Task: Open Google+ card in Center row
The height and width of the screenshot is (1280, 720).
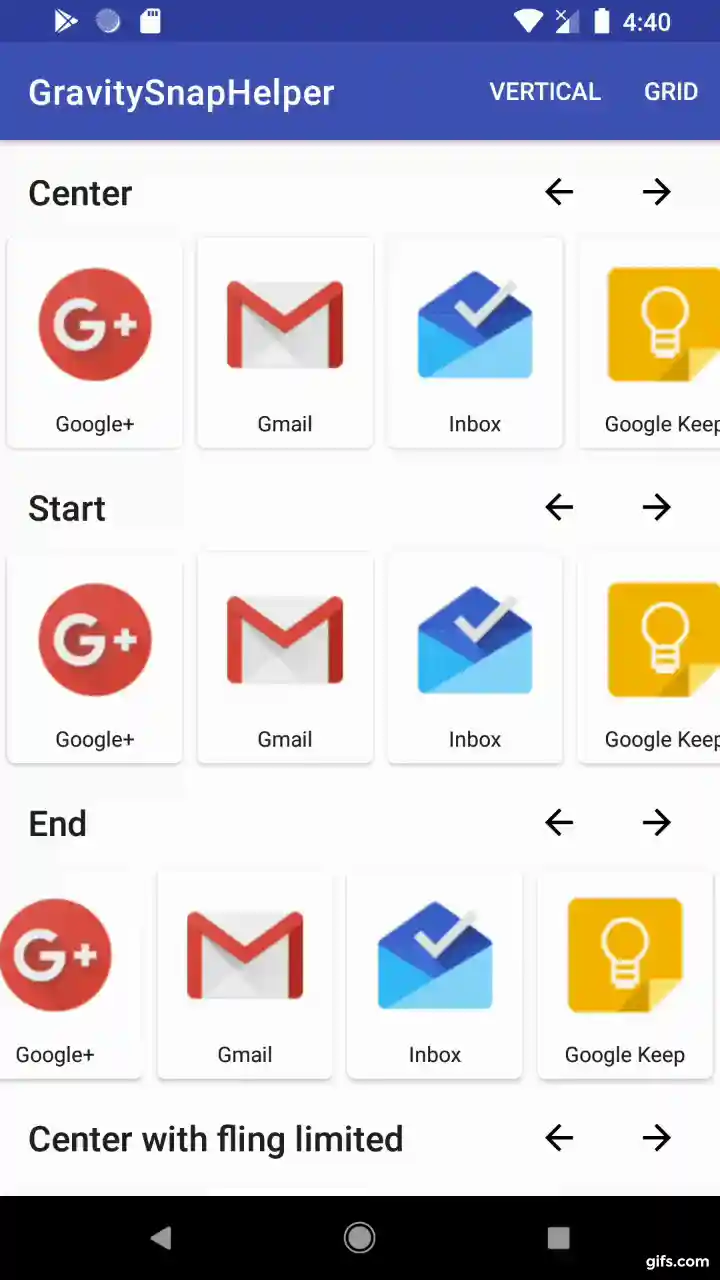Action: point(95,343)
